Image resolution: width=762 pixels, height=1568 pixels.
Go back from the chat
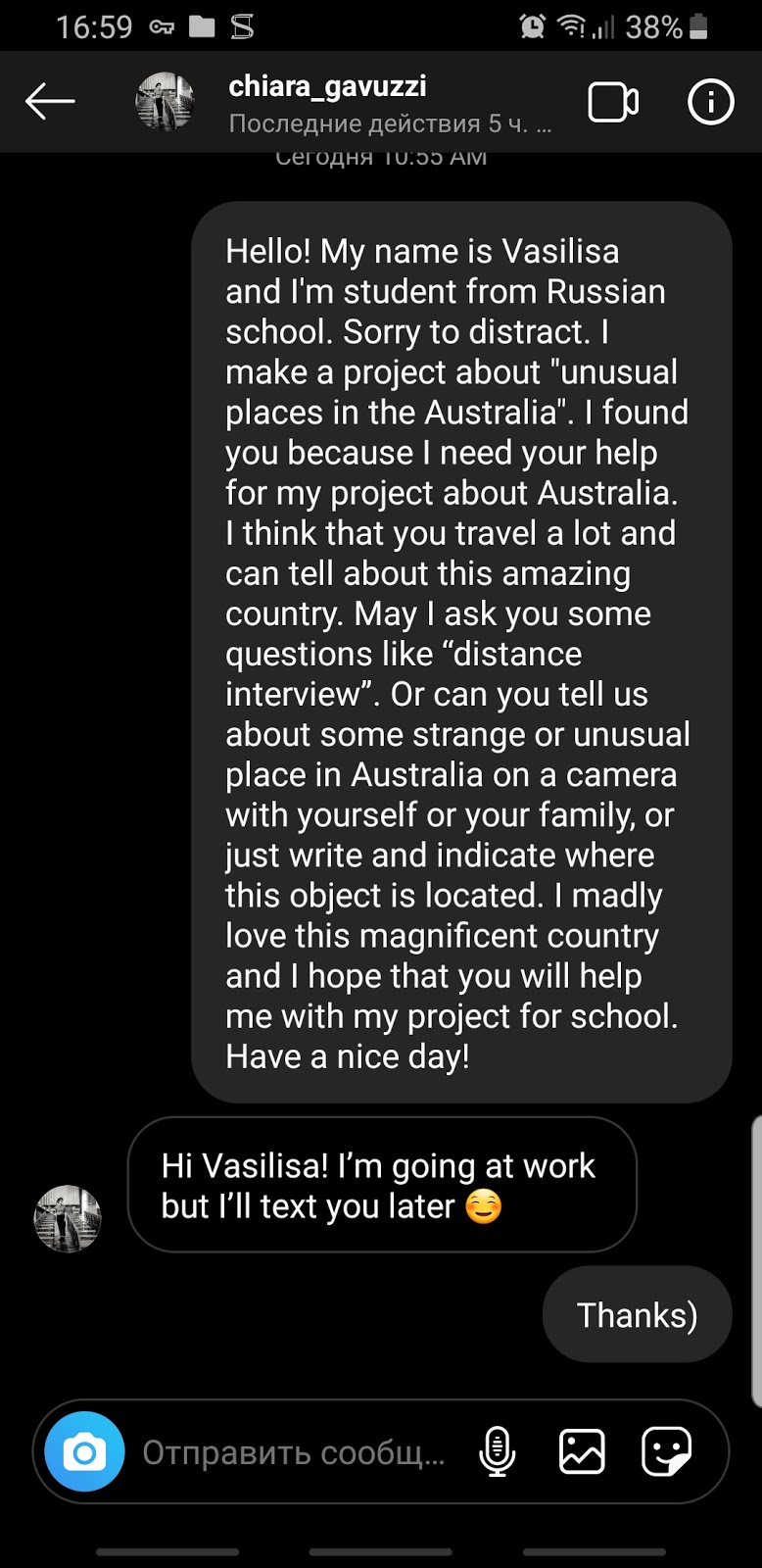[50, 101]
